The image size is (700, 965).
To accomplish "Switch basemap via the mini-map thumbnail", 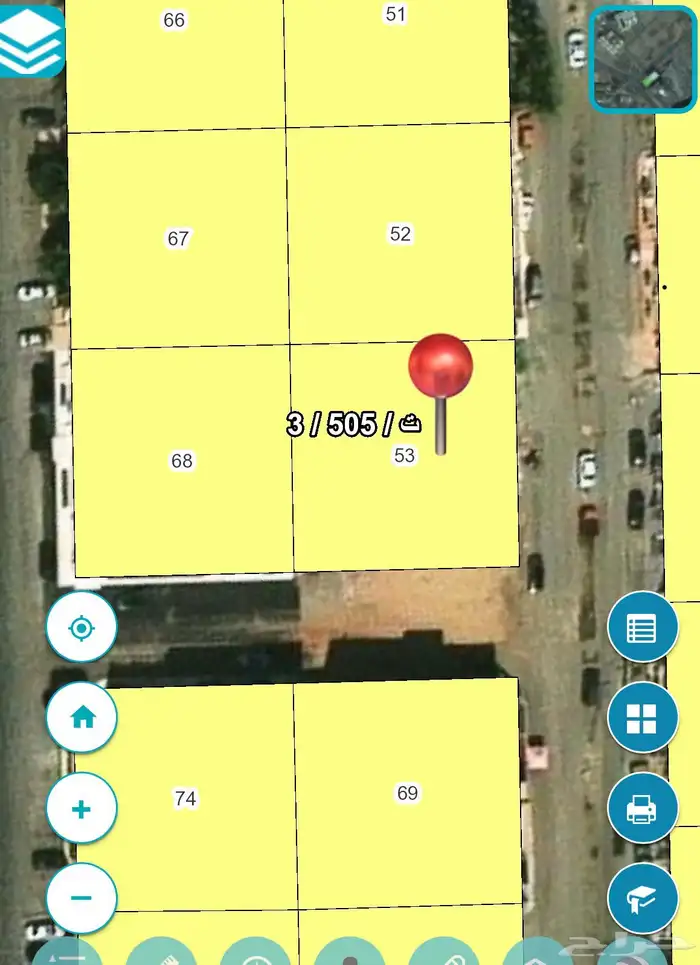I will point(643,59).
